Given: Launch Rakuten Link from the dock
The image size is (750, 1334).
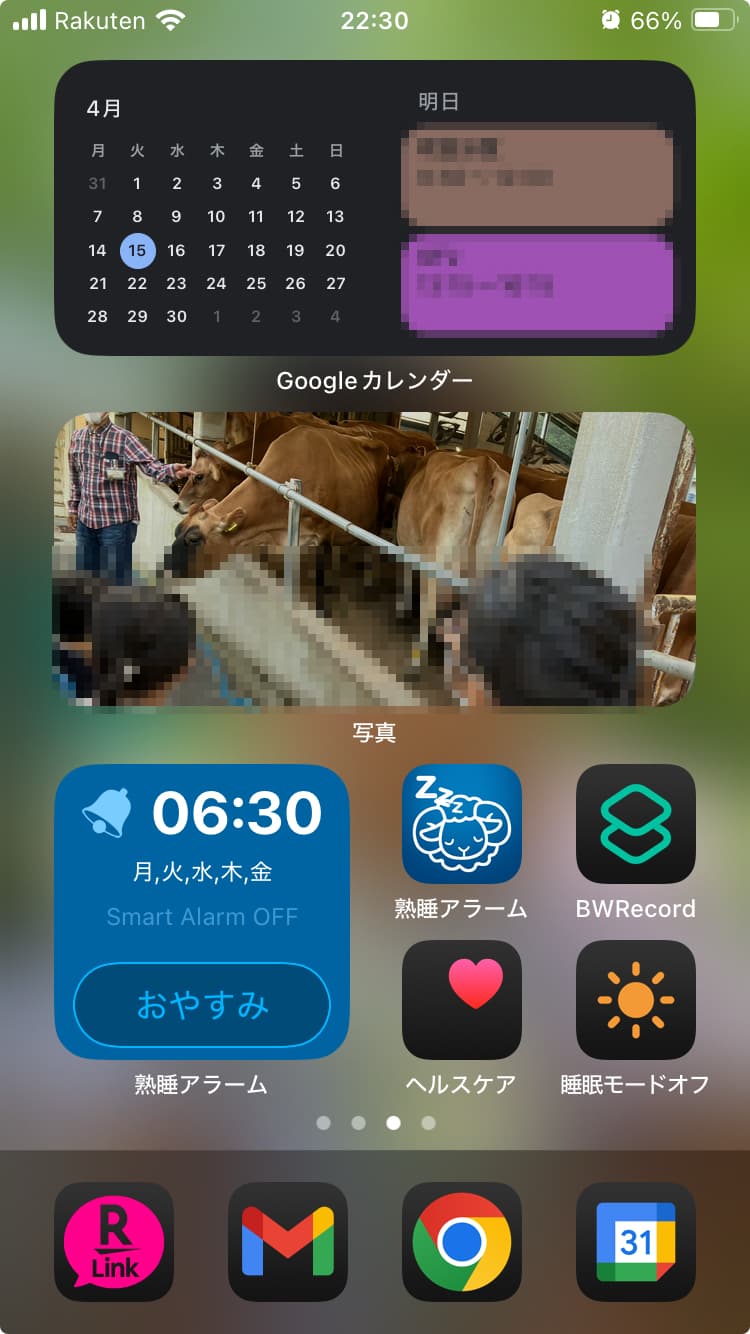Looking at the screenshot, I should [114, 1242].
